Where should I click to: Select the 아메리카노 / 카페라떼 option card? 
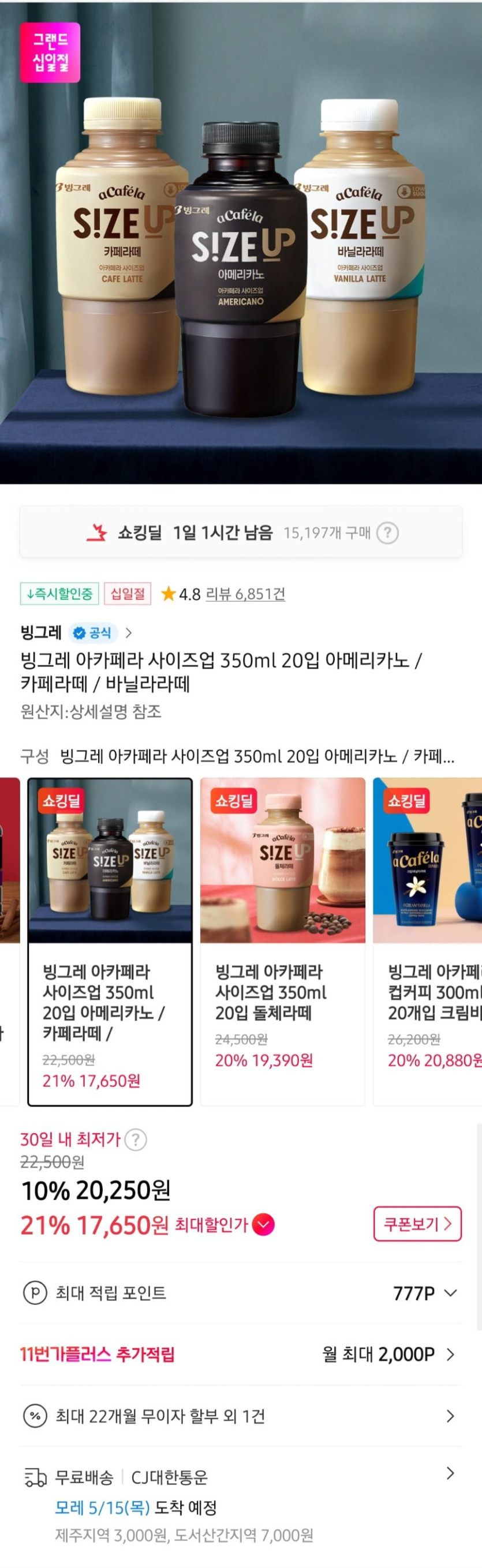(x=110, y=941)
